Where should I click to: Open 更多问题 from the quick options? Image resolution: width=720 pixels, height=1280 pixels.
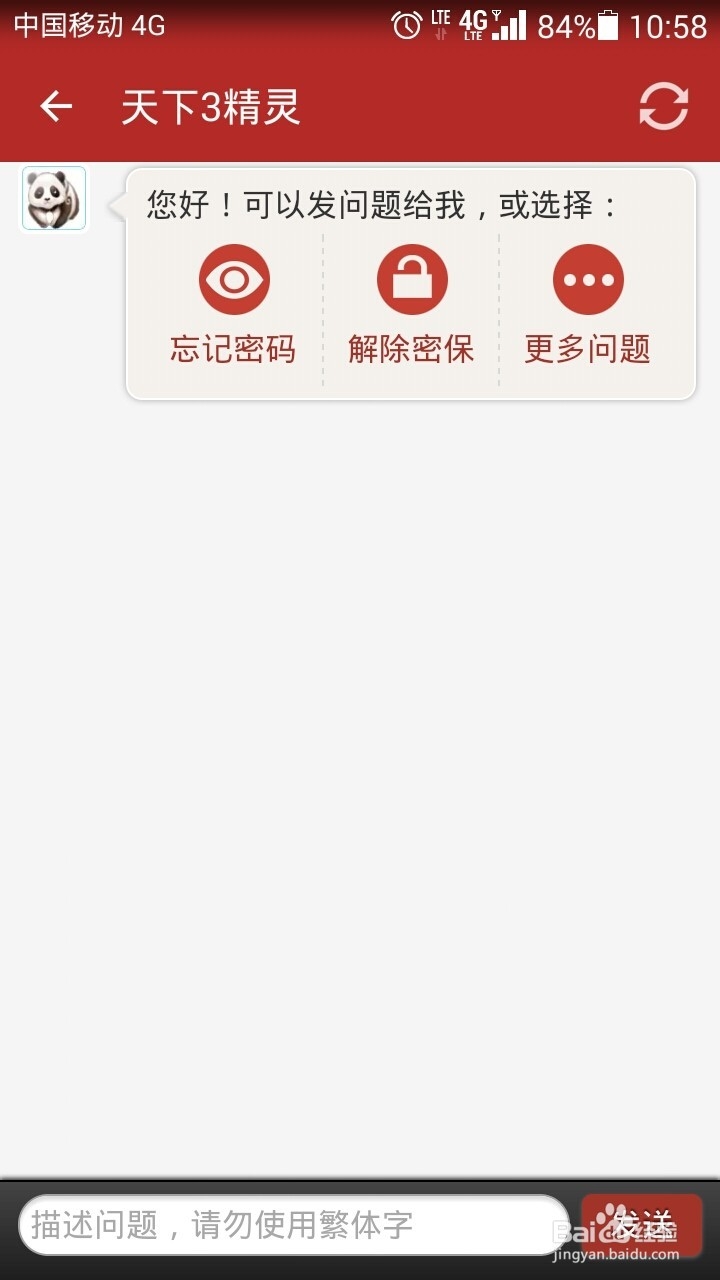(588, 350)
